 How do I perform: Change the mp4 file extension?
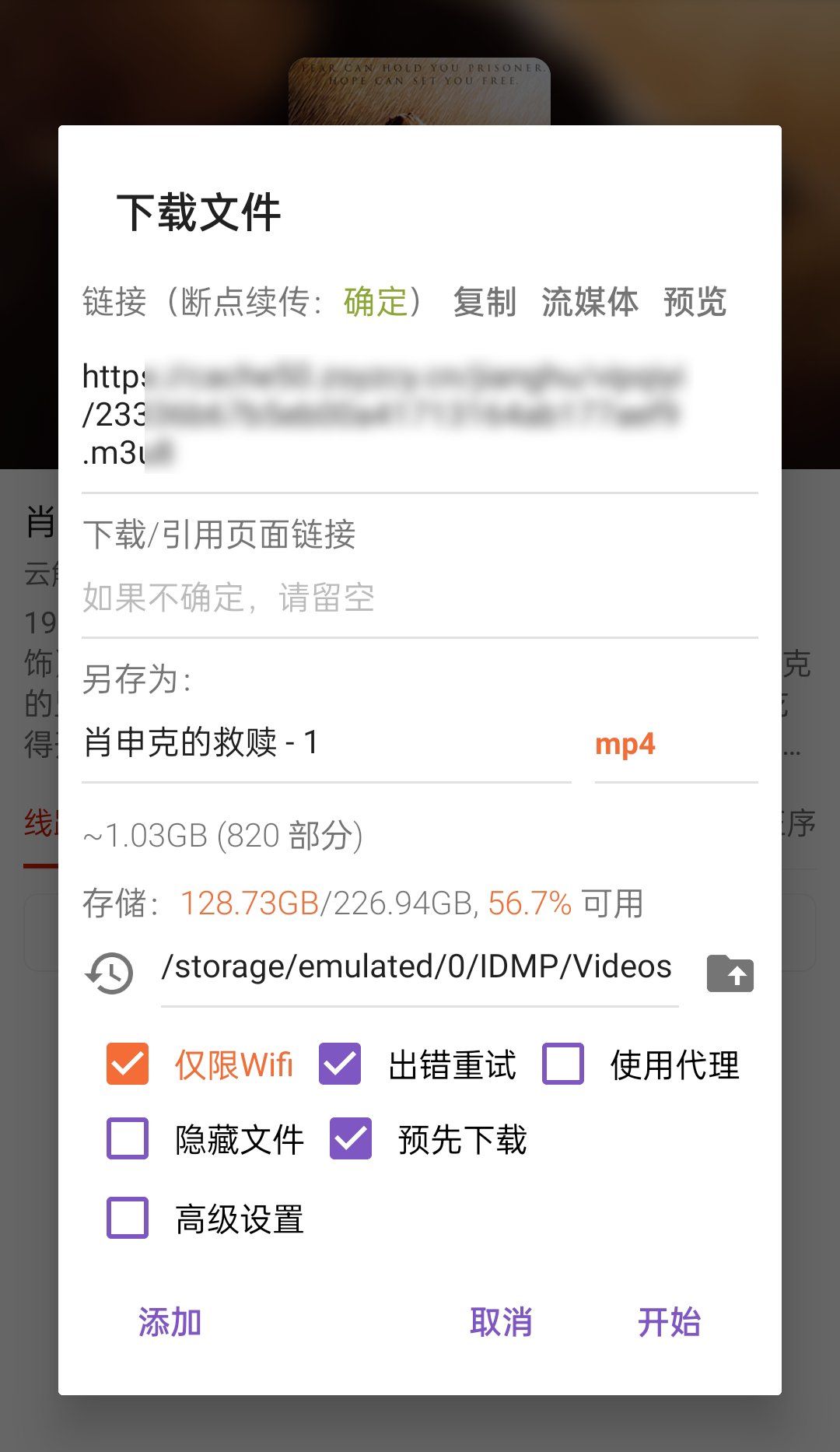[x=674, y=744]
